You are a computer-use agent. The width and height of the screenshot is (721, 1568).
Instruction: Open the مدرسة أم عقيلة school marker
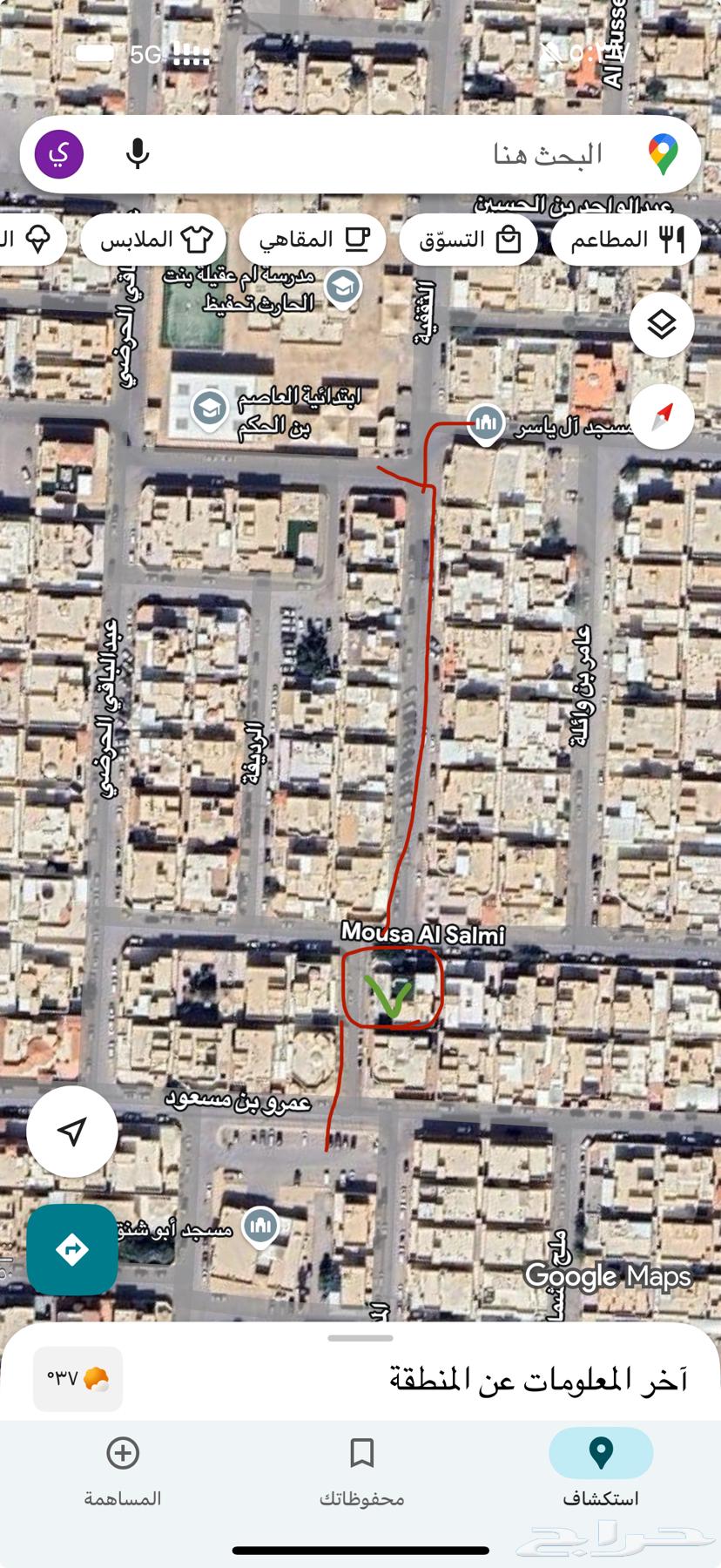(341, 285)
